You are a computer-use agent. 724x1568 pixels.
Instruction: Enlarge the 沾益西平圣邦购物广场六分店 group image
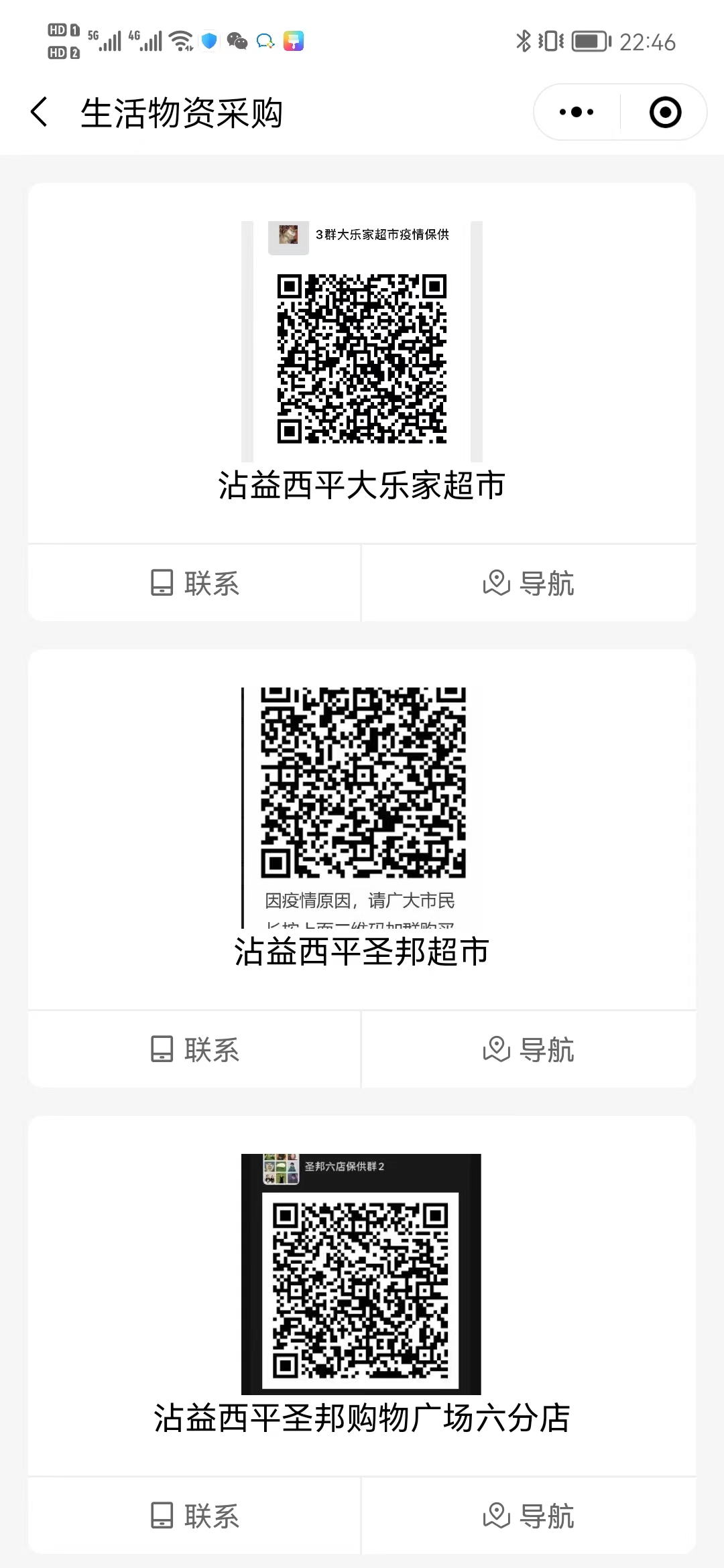point(362,1273)
